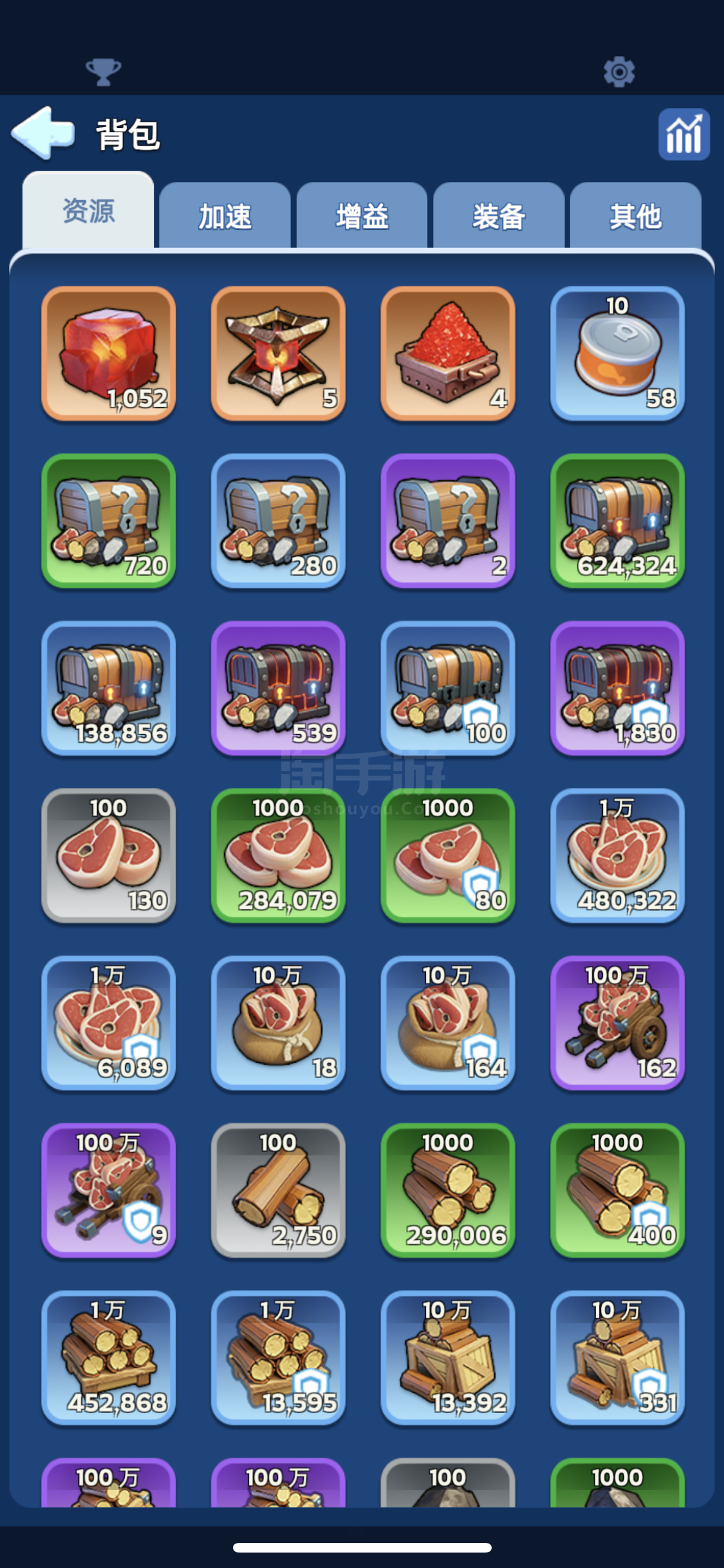The height and width of the screenshot is (1568, 724).
Task: Select the 100 wood item with 2,750
Action: click(278, 1190)
